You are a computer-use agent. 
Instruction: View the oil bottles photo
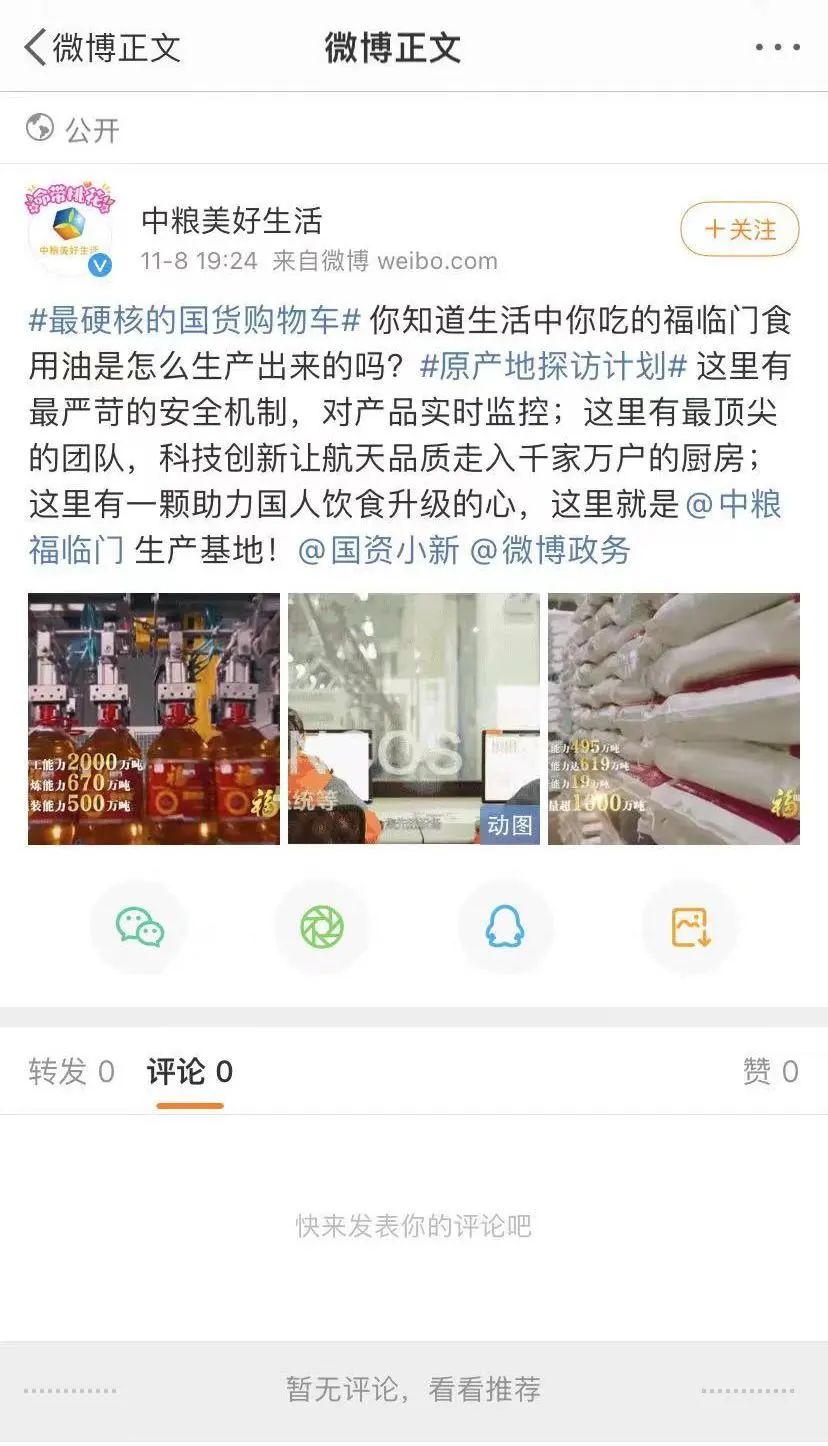tap(154, 719)
